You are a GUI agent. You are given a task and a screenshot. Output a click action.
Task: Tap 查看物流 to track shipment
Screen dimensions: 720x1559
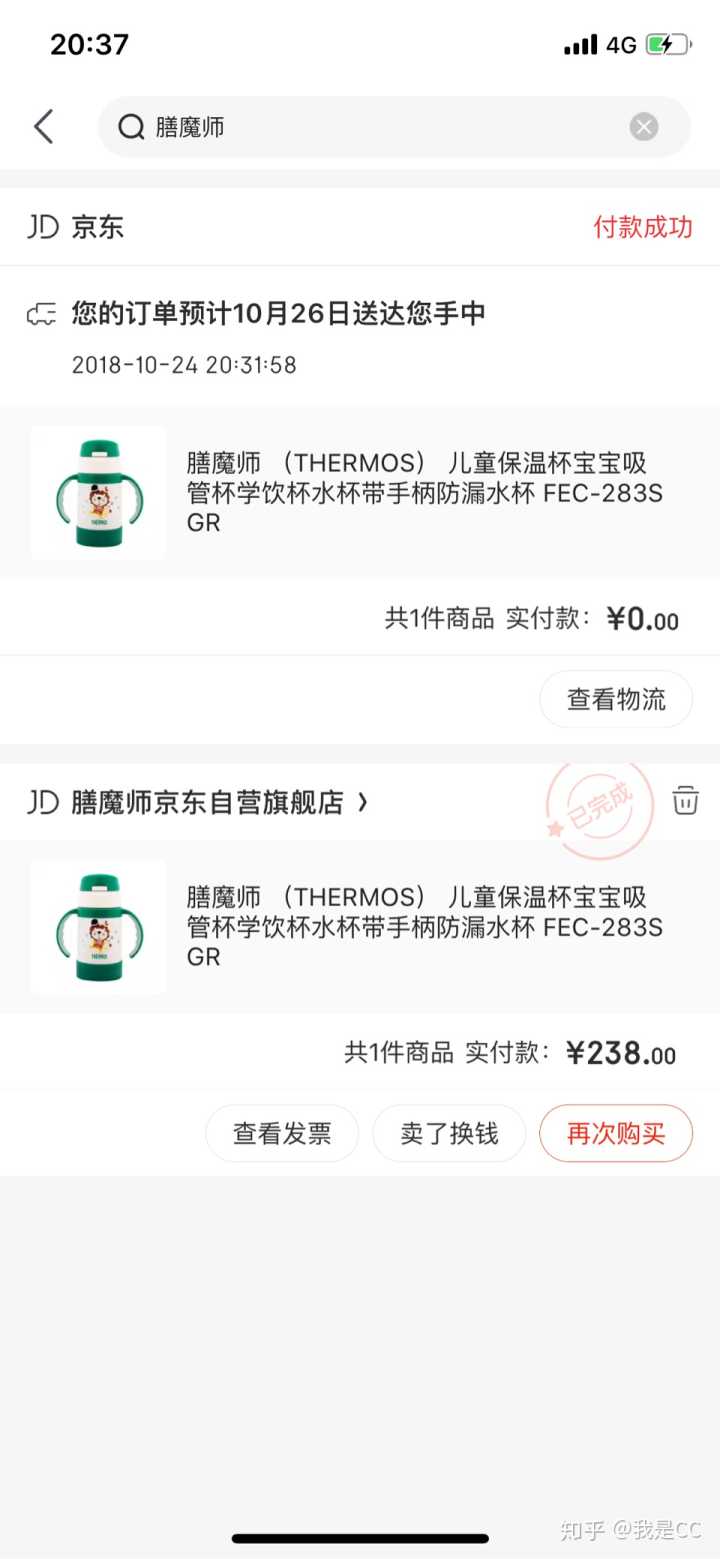(616, 699)
